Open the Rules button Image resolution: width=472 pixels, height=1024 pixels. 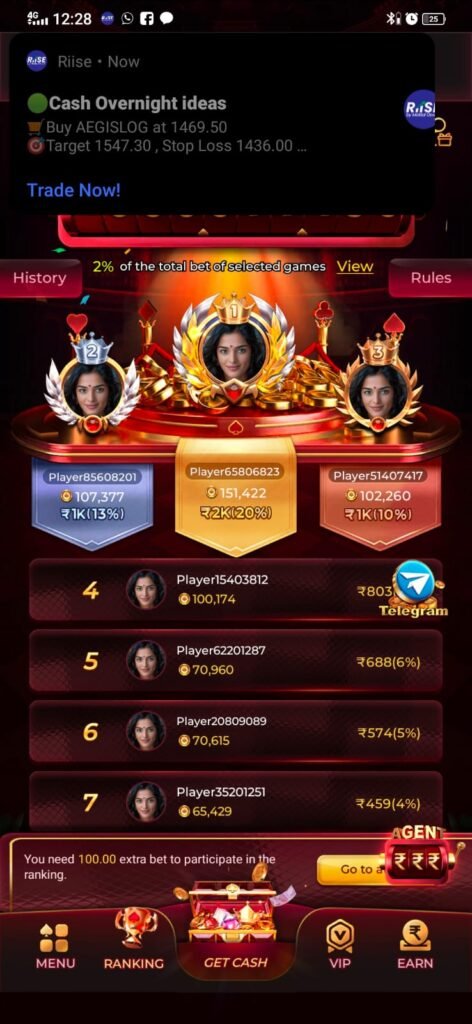[x=430, y=278]
